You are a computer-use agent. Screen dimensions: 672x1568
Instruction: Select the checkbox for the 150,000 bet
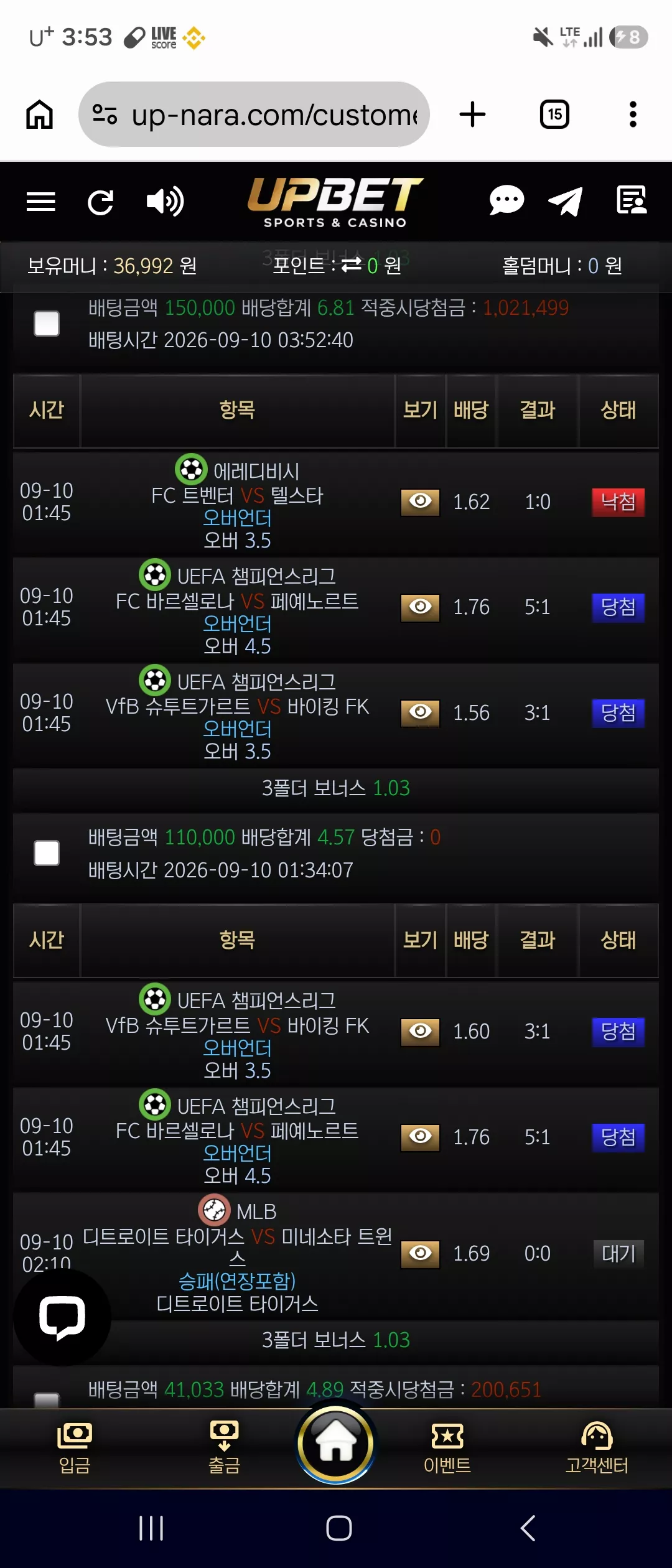click(x=47, y=324)
